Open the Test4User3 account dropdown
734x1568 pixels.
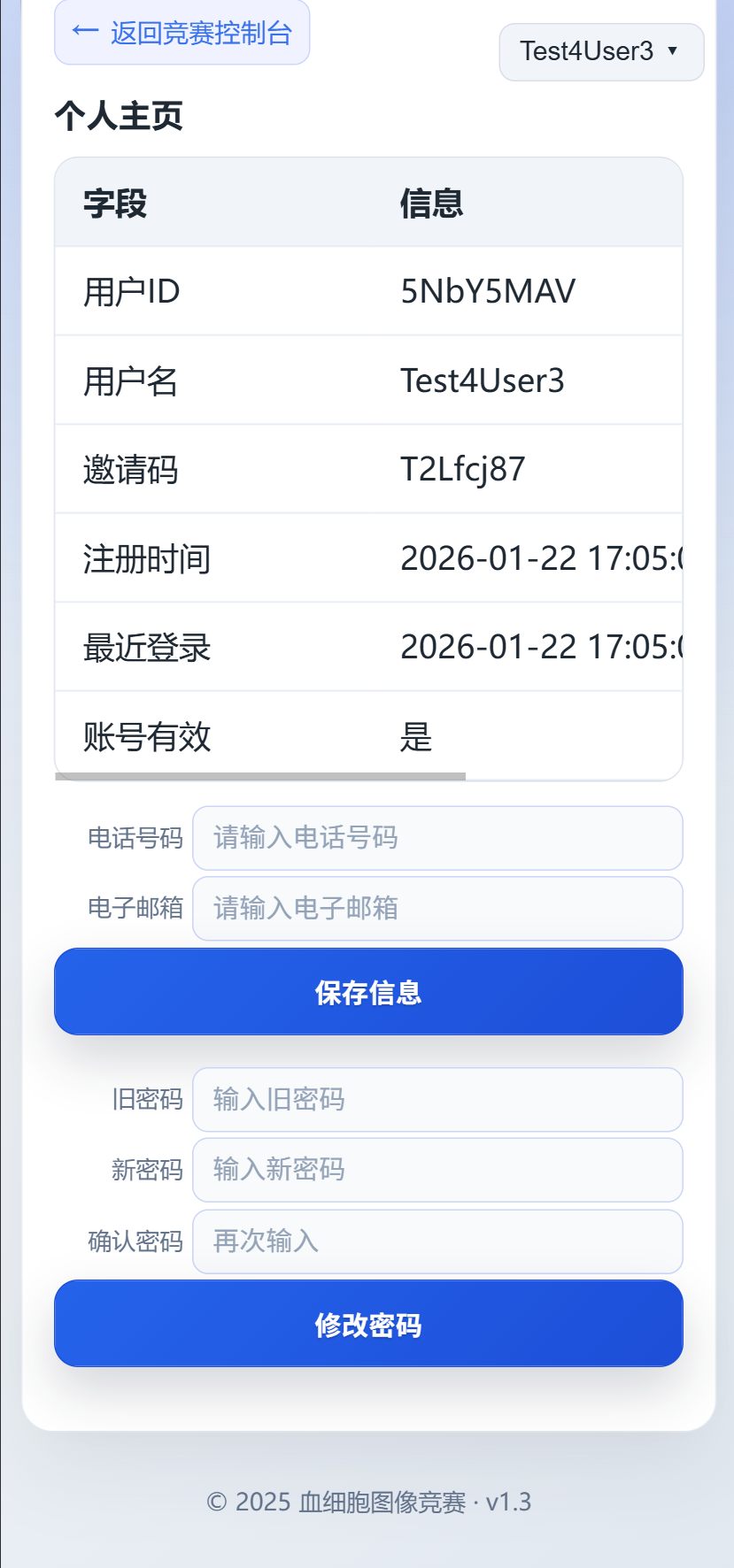(x=601, y=52)
